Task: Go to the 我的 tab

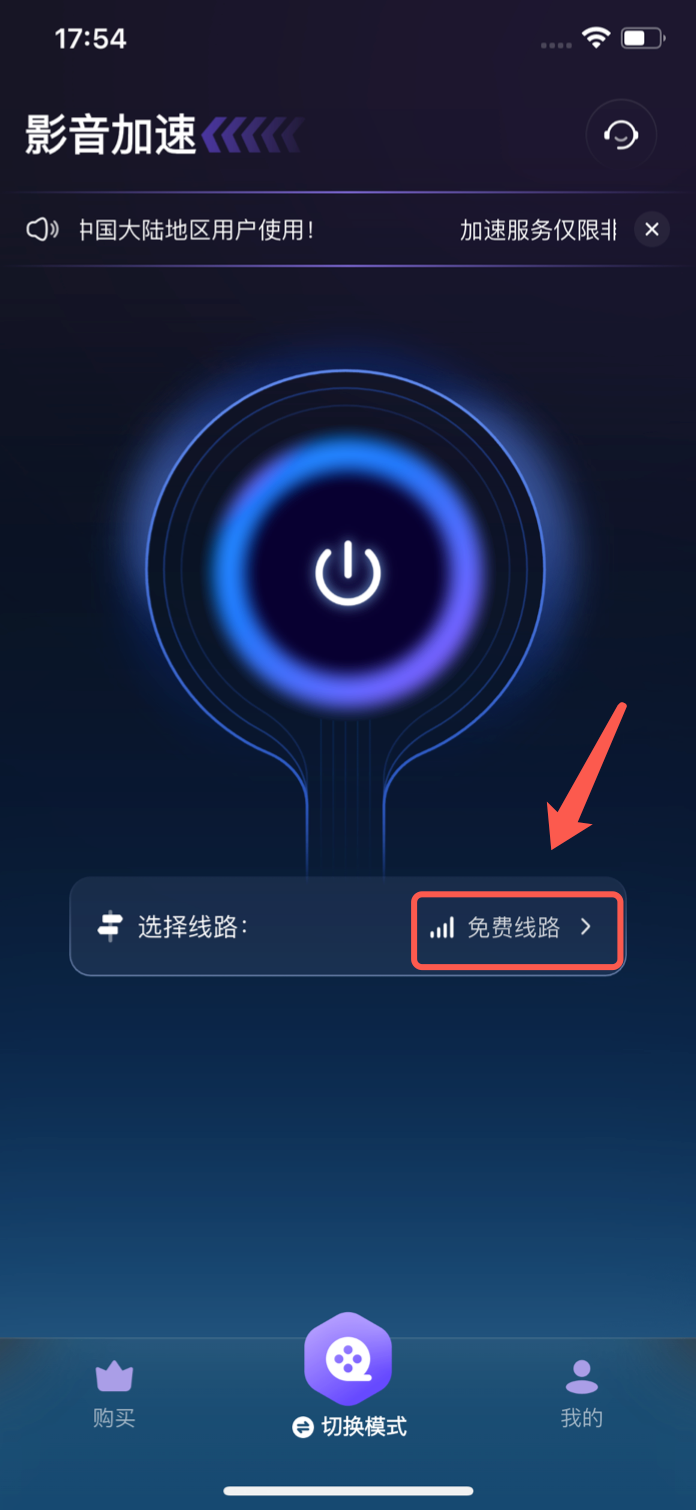Action: tap(581, 1393)
